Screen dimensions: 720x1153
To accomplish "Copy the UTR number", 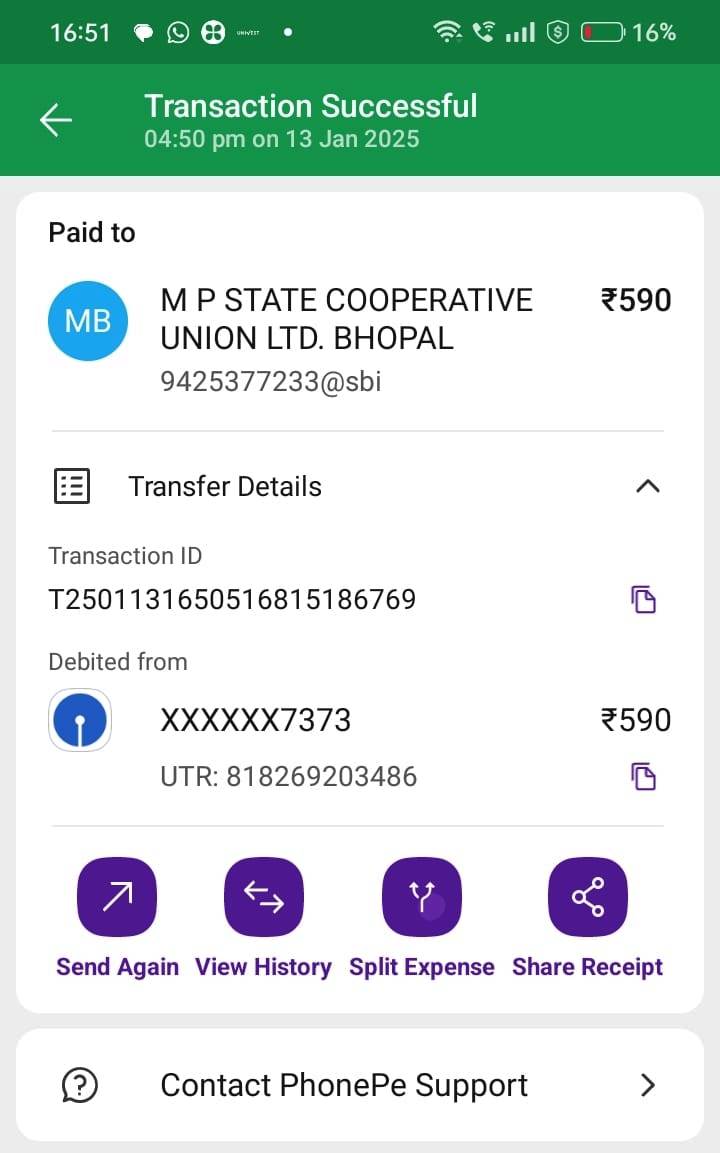I will pyautogui.click(x=644, y=777).
